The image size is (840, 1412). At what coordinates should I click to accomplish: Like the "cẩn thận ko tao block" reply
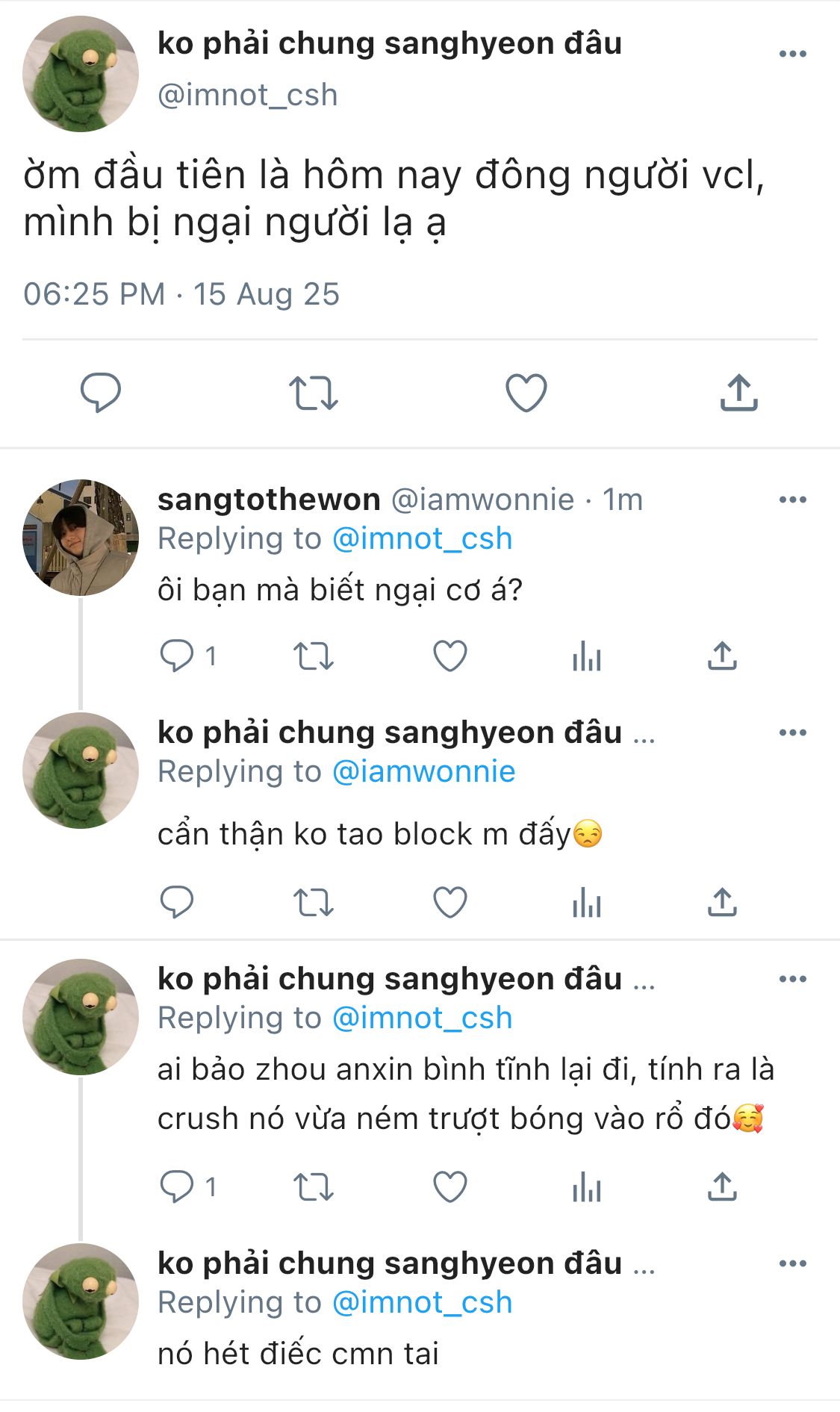click(450, 903)
